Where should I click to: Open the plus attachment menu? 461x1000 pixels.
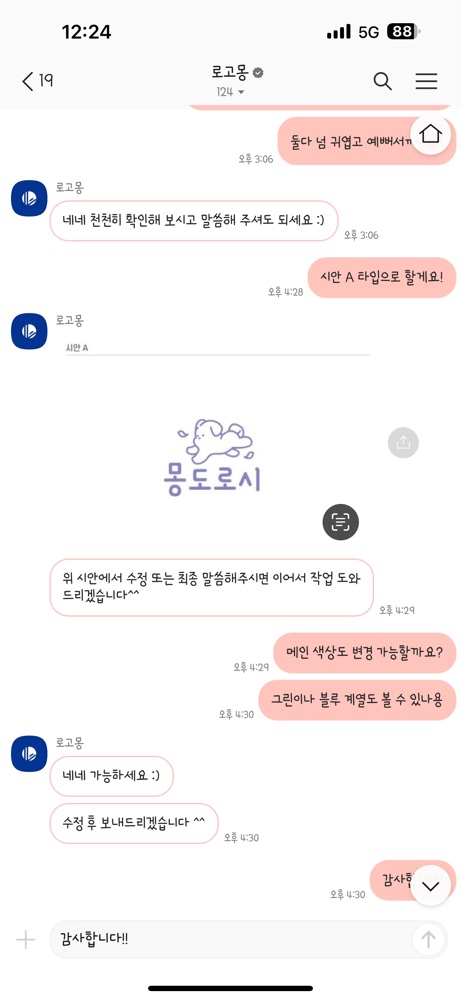tap(26, 939)
